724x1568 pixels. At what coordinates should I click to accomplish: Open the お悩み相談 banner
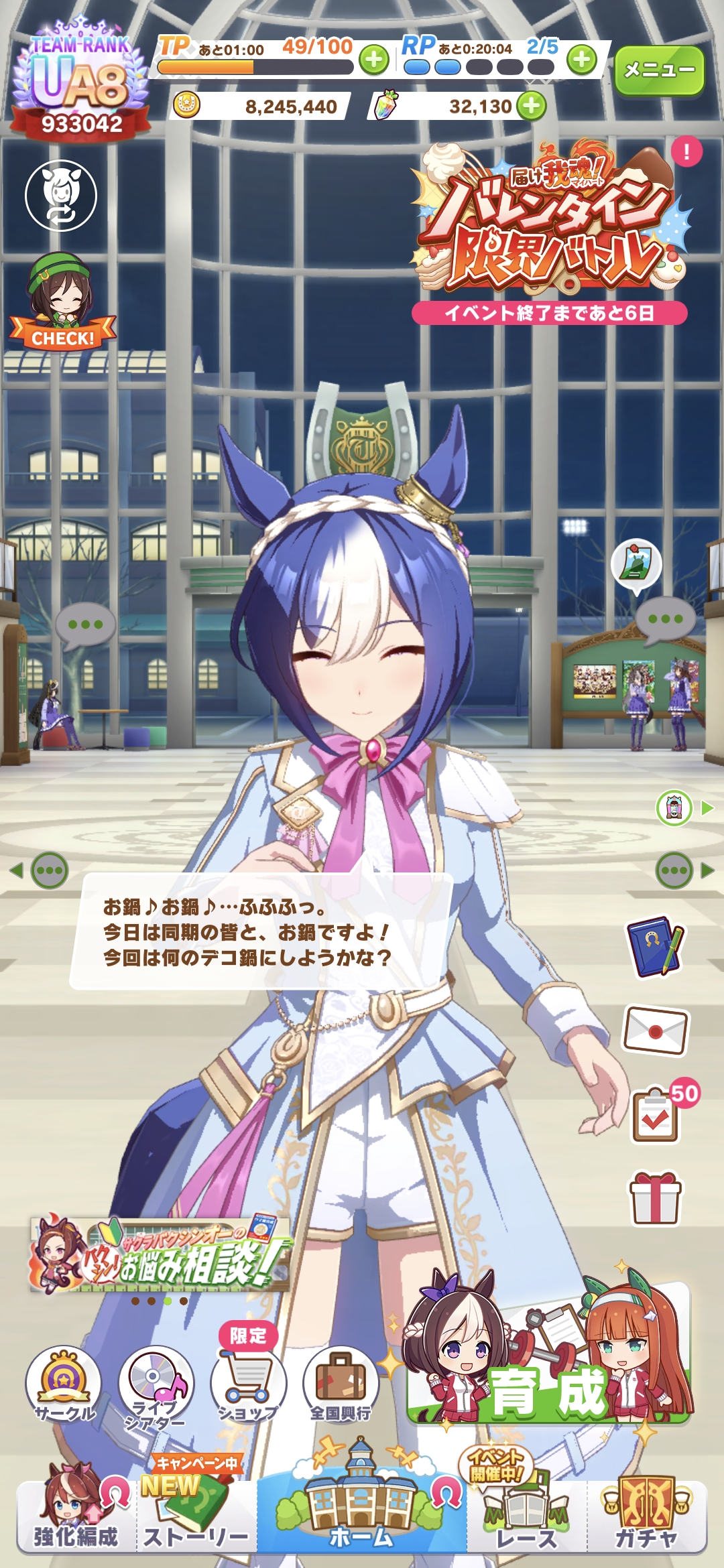click(x=161, y=1254)
